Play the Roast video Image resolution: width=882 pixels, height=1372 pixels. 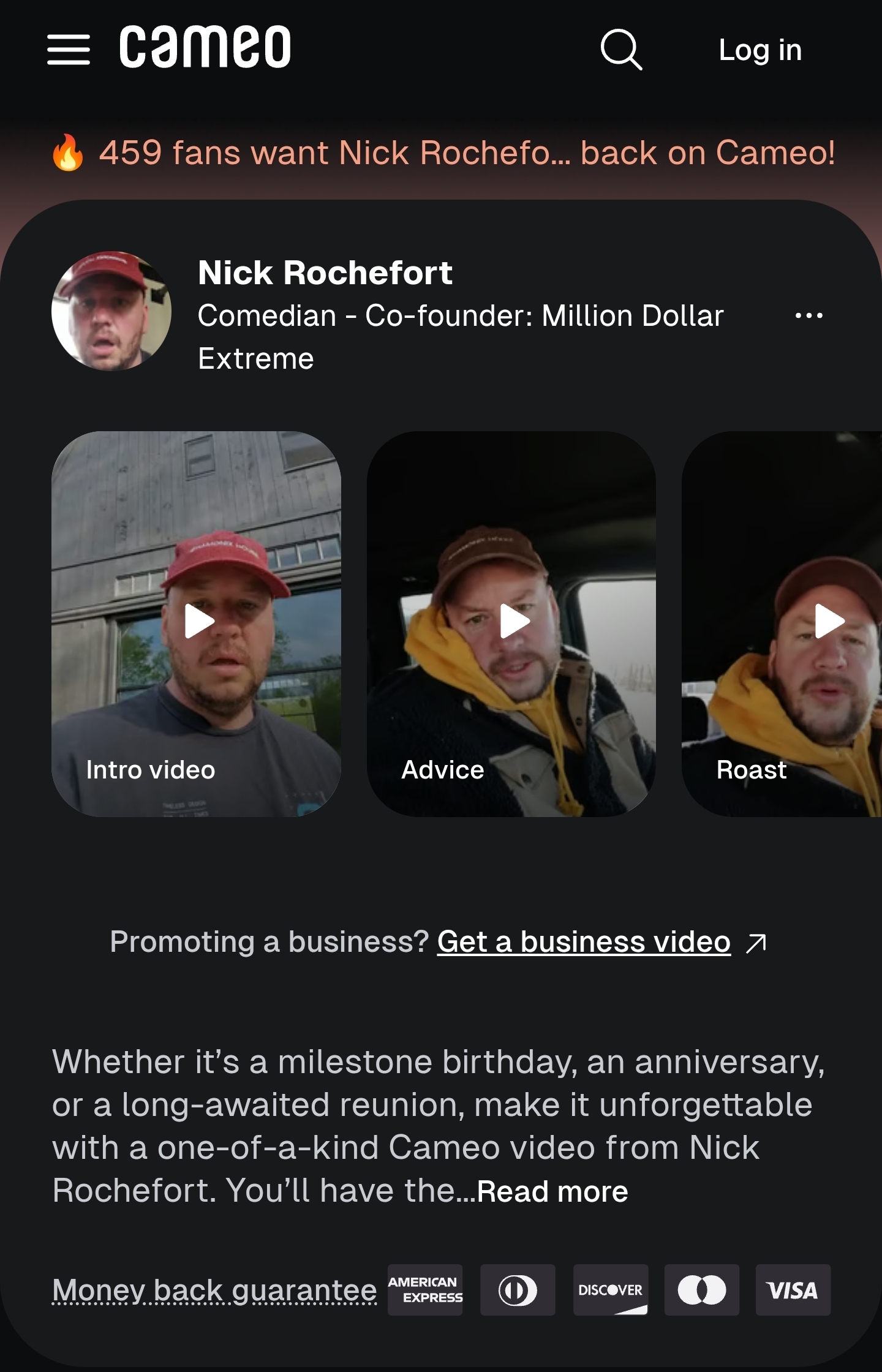(829, 621)
